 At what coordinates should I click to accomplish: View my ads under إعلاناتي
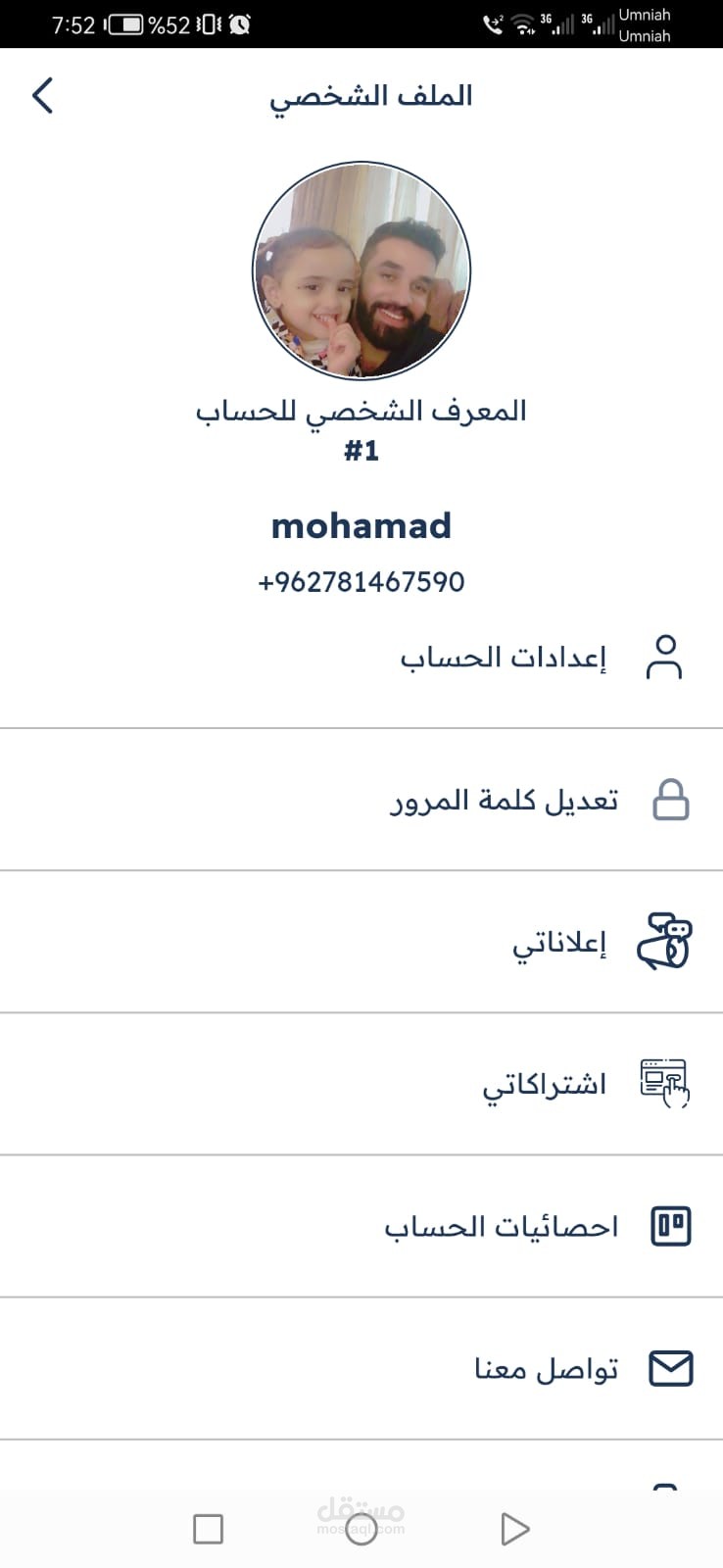click(x=559, y=943)
